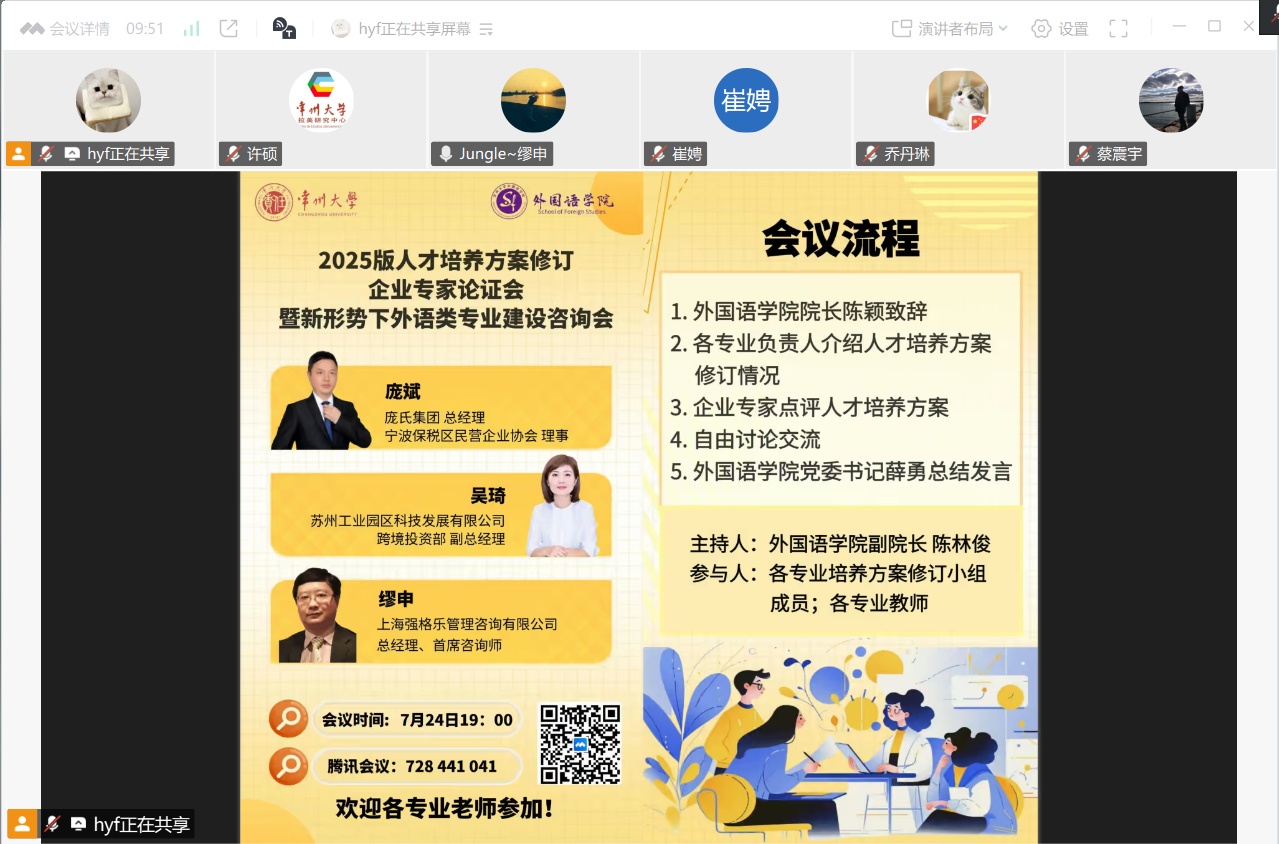This screenshot has height=844, width=1279.
Task: Select participant tile 崔娉
Action: click(x=746, y=108)
